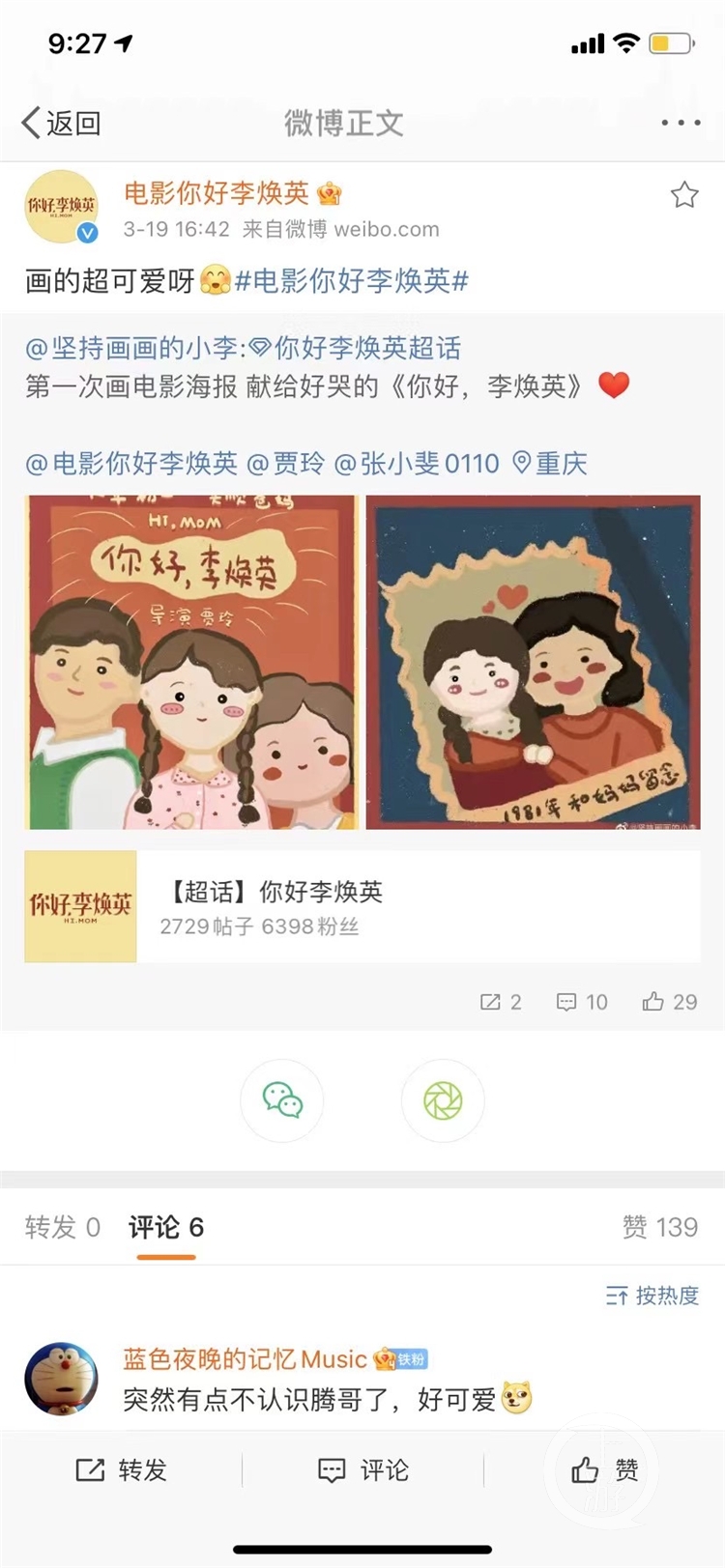
Task: Open the @贾玲 mention
Action: coord(286,464)
